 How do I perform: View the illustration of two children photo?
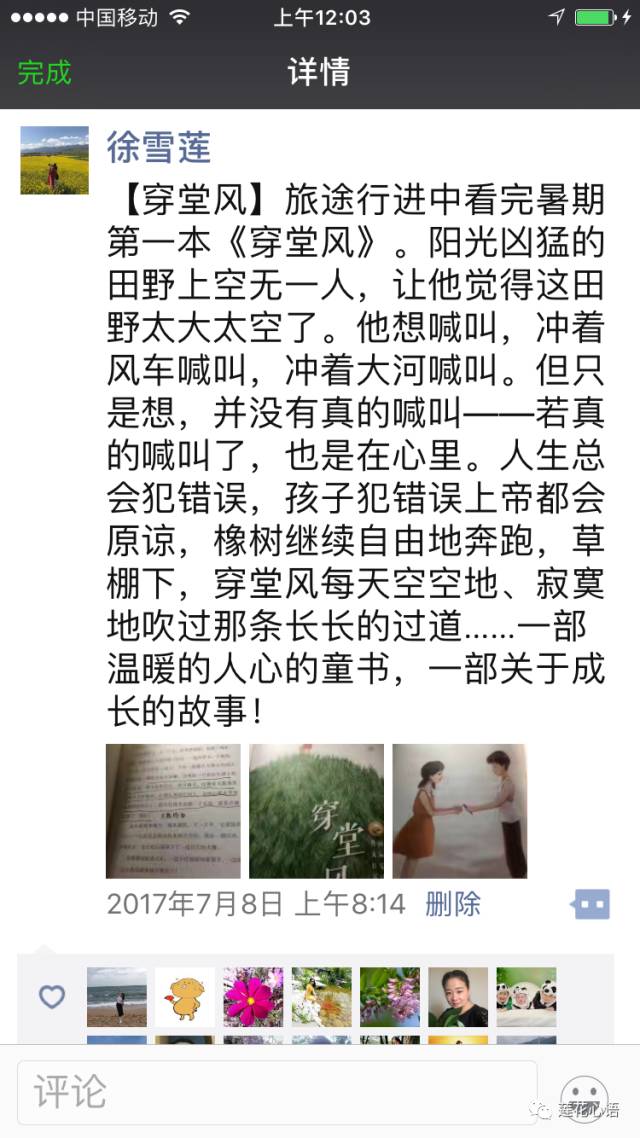coord(459,811)
